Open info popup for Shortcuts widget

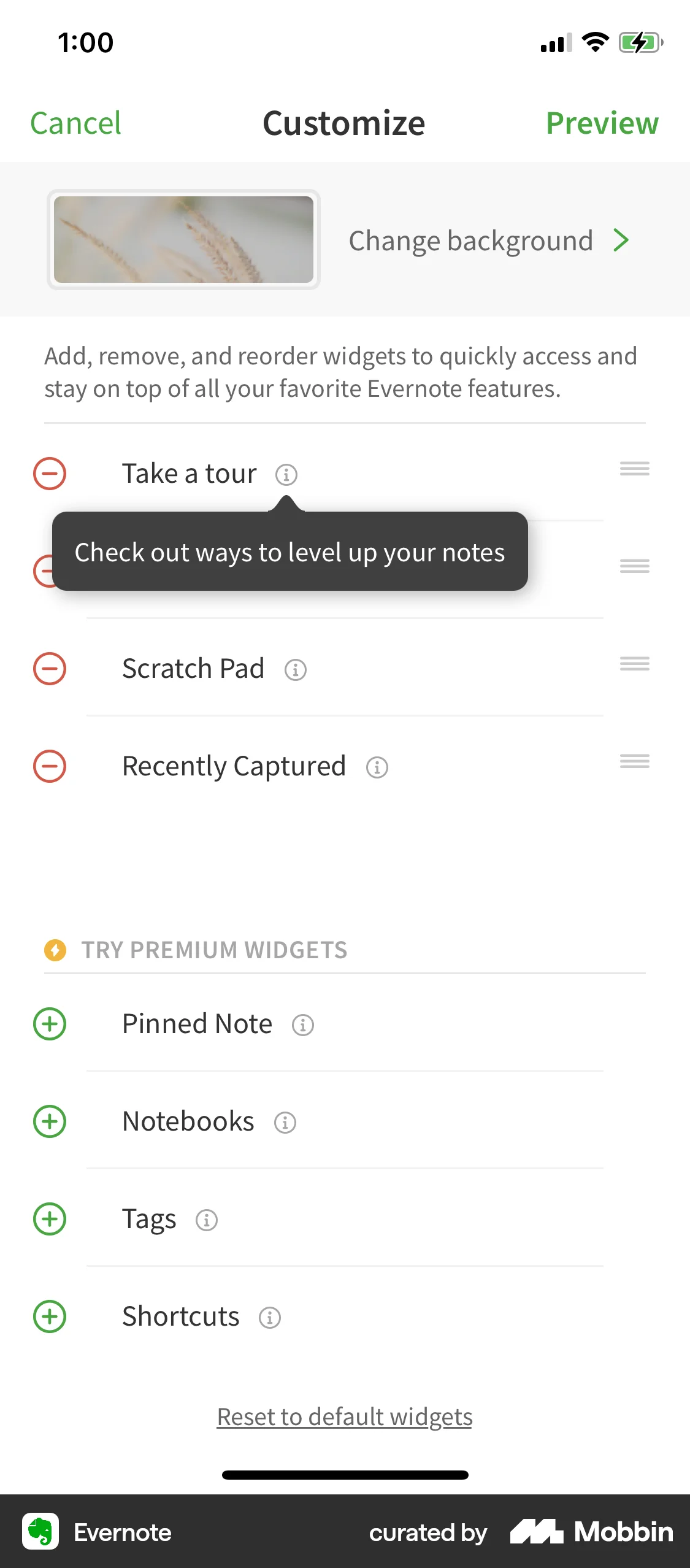pyautogui.click(x=269, y=1318)
